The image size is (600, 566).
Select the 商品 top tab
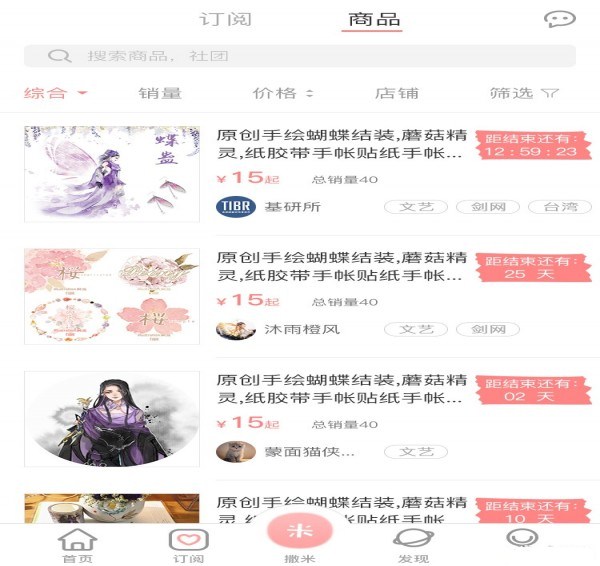[372, 20]
